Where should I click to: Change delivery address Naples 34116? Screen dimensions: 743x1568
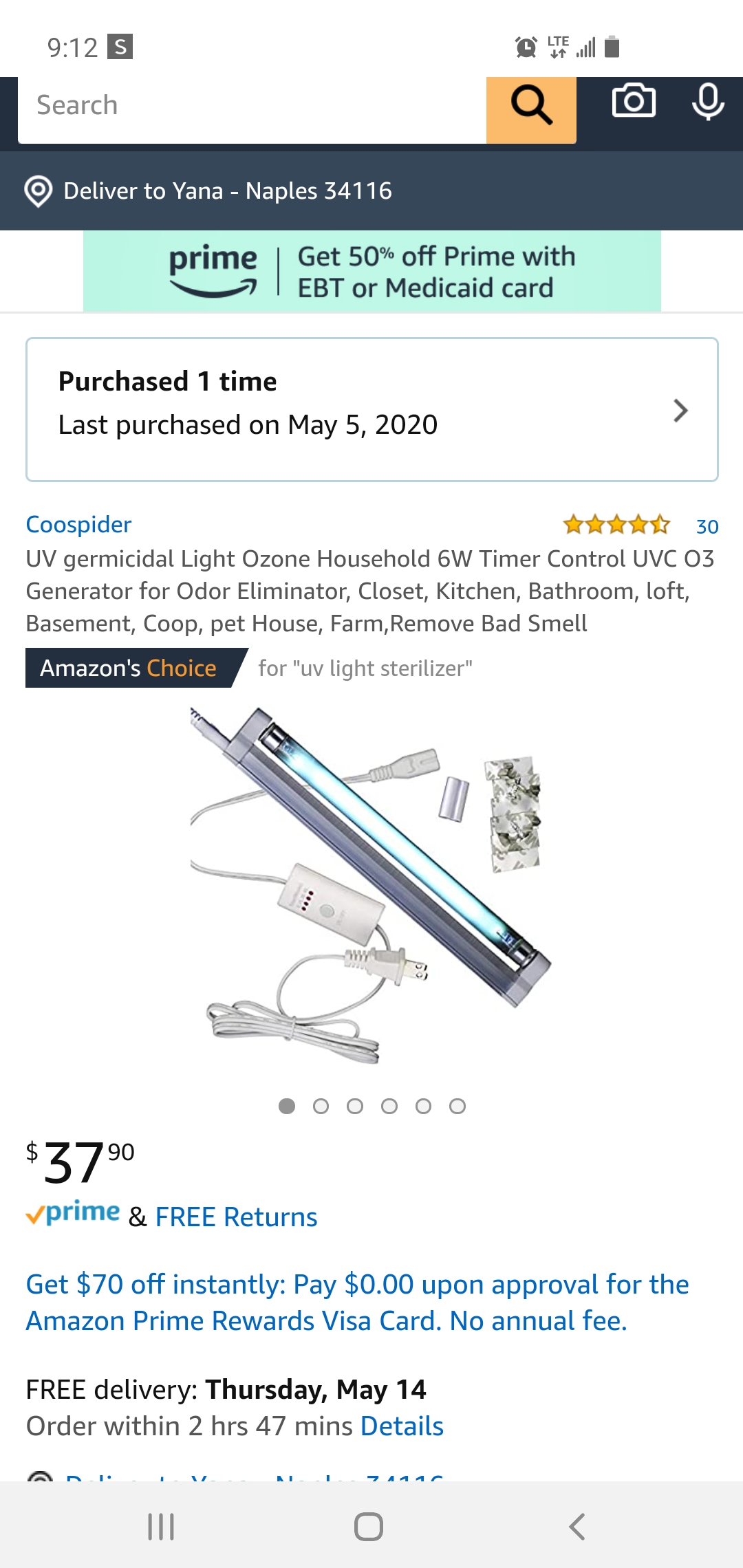[227, 191]
